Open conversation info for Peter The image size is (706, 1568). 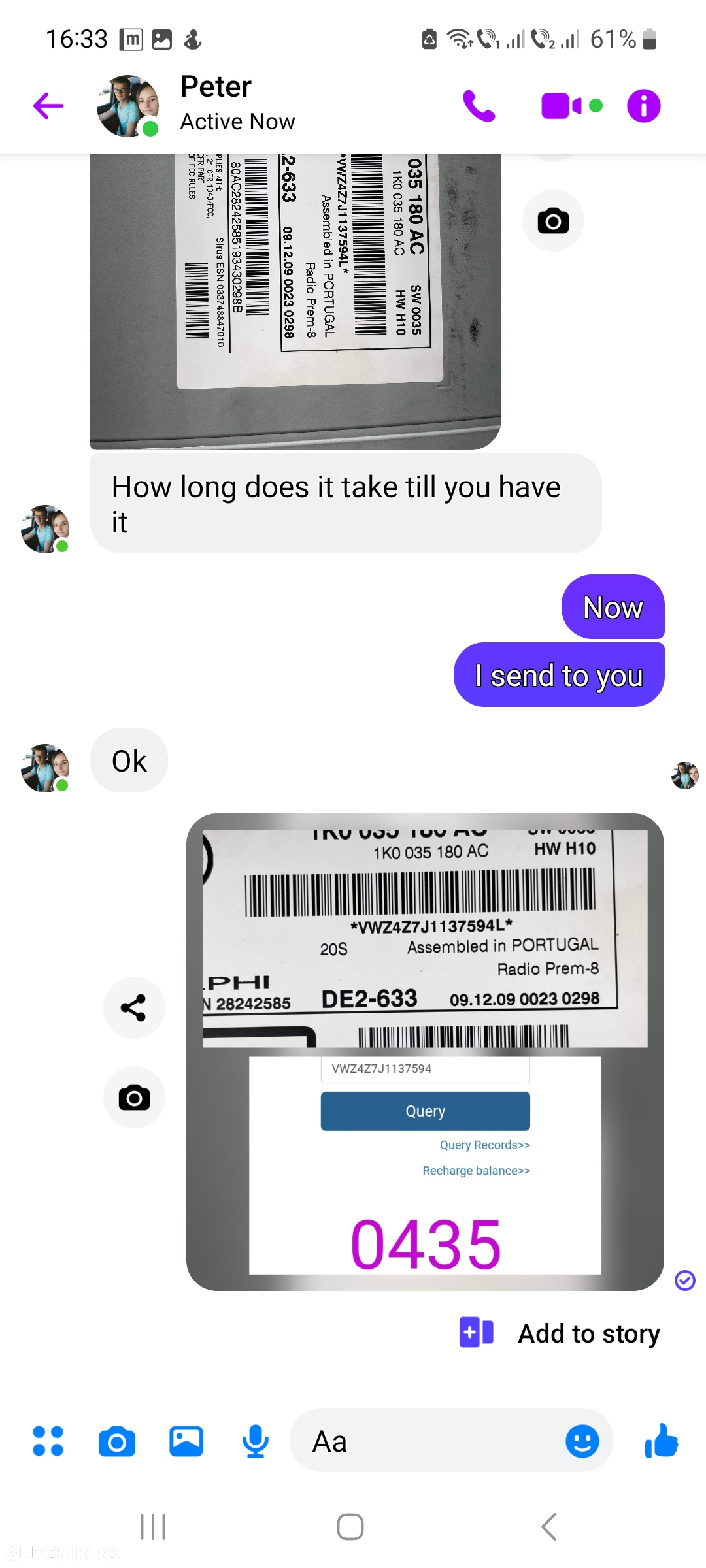[x=643, y=106]
